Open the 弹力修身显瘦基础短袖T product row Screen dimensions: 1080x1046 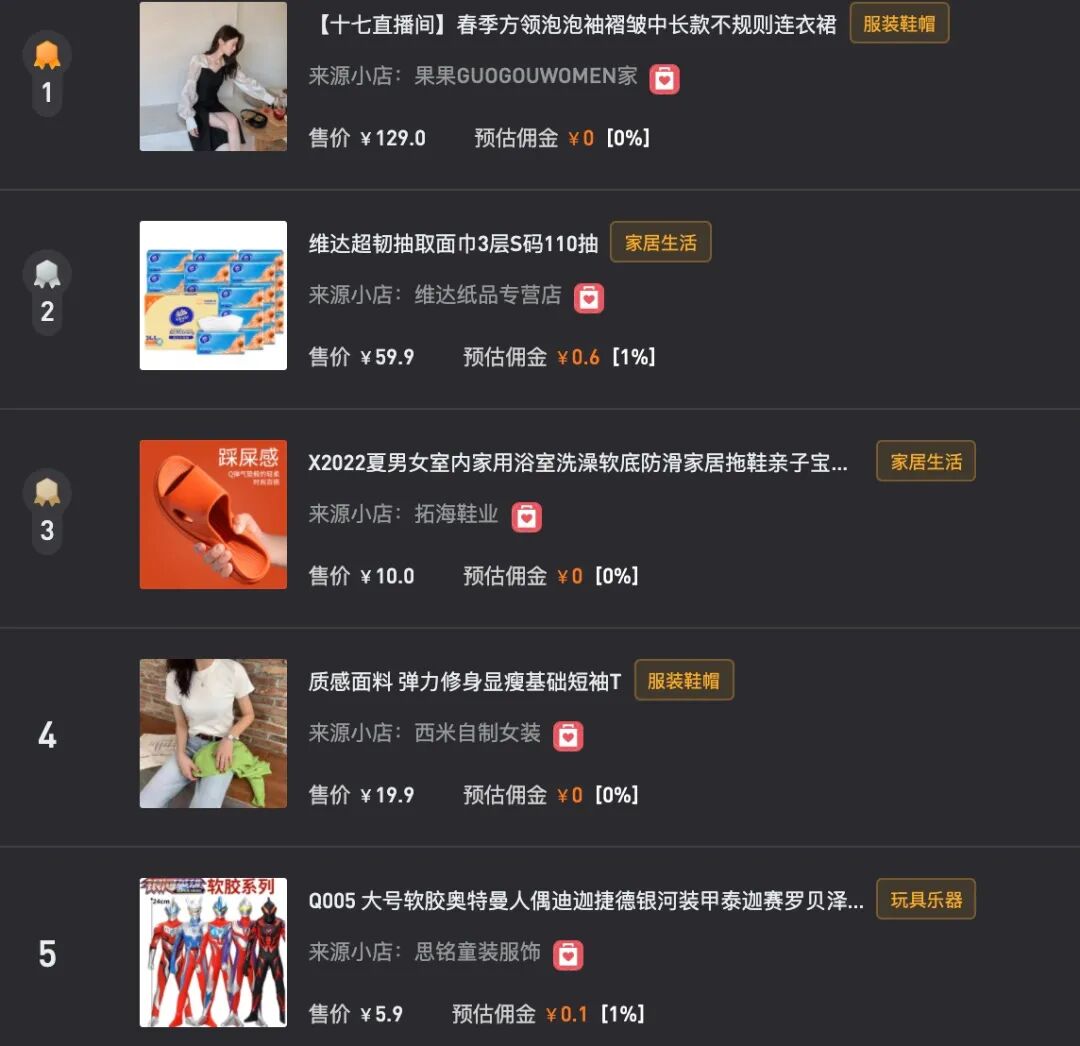(465, 682)
